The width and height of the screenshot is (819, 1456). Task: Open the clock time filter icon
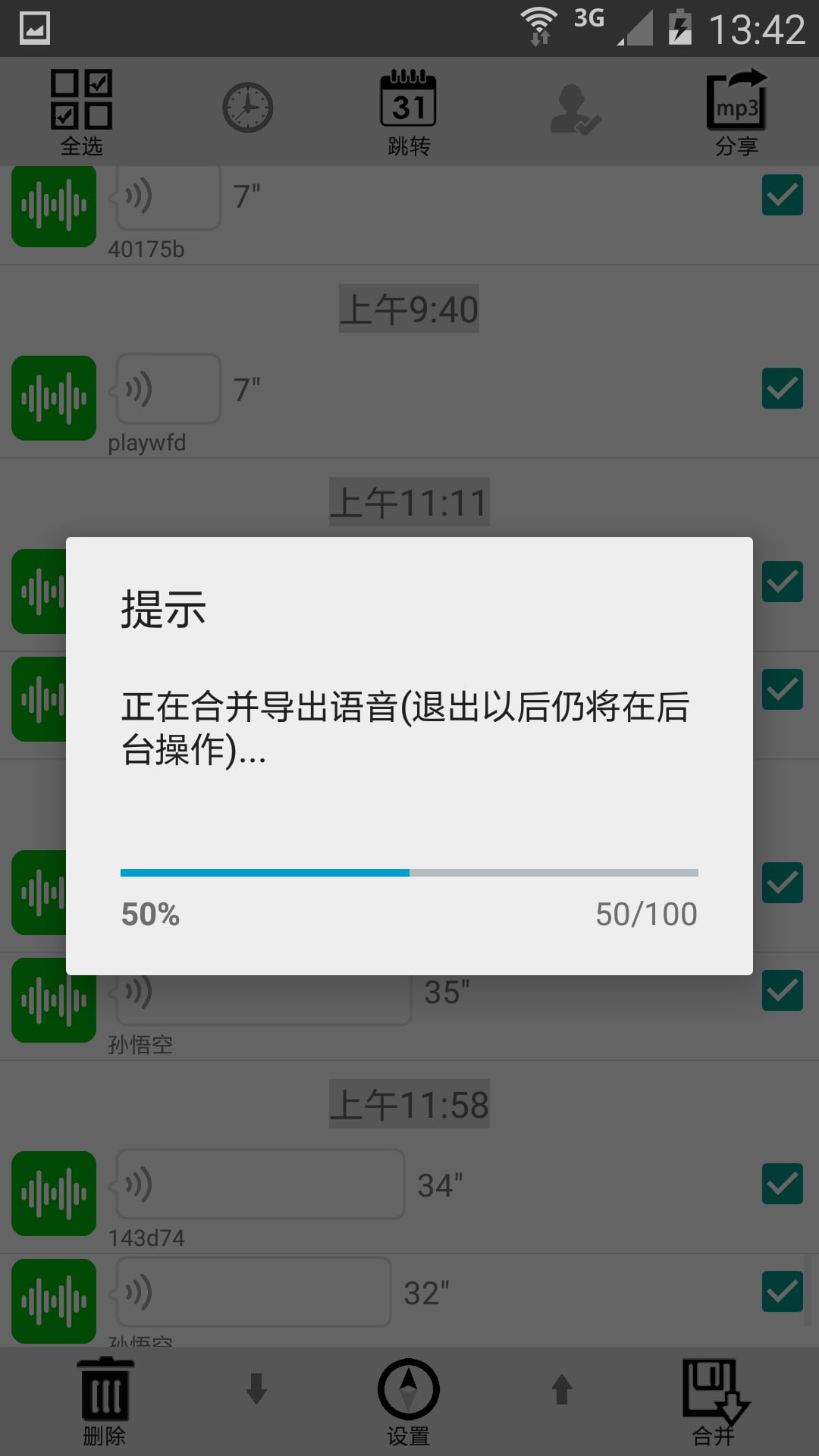click(247, 107)
